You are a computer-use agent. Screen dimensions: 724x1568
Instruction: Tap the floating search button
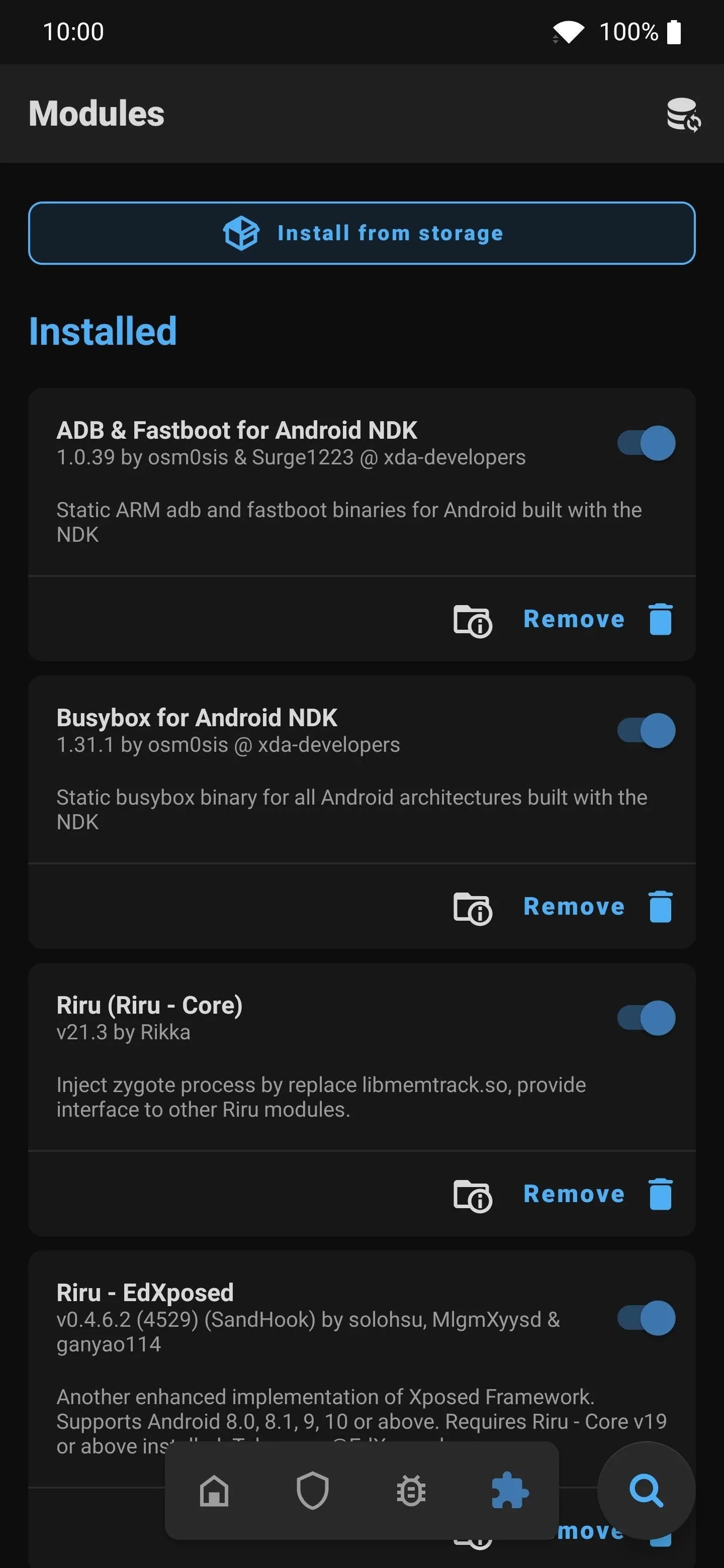pos(646,1491)
